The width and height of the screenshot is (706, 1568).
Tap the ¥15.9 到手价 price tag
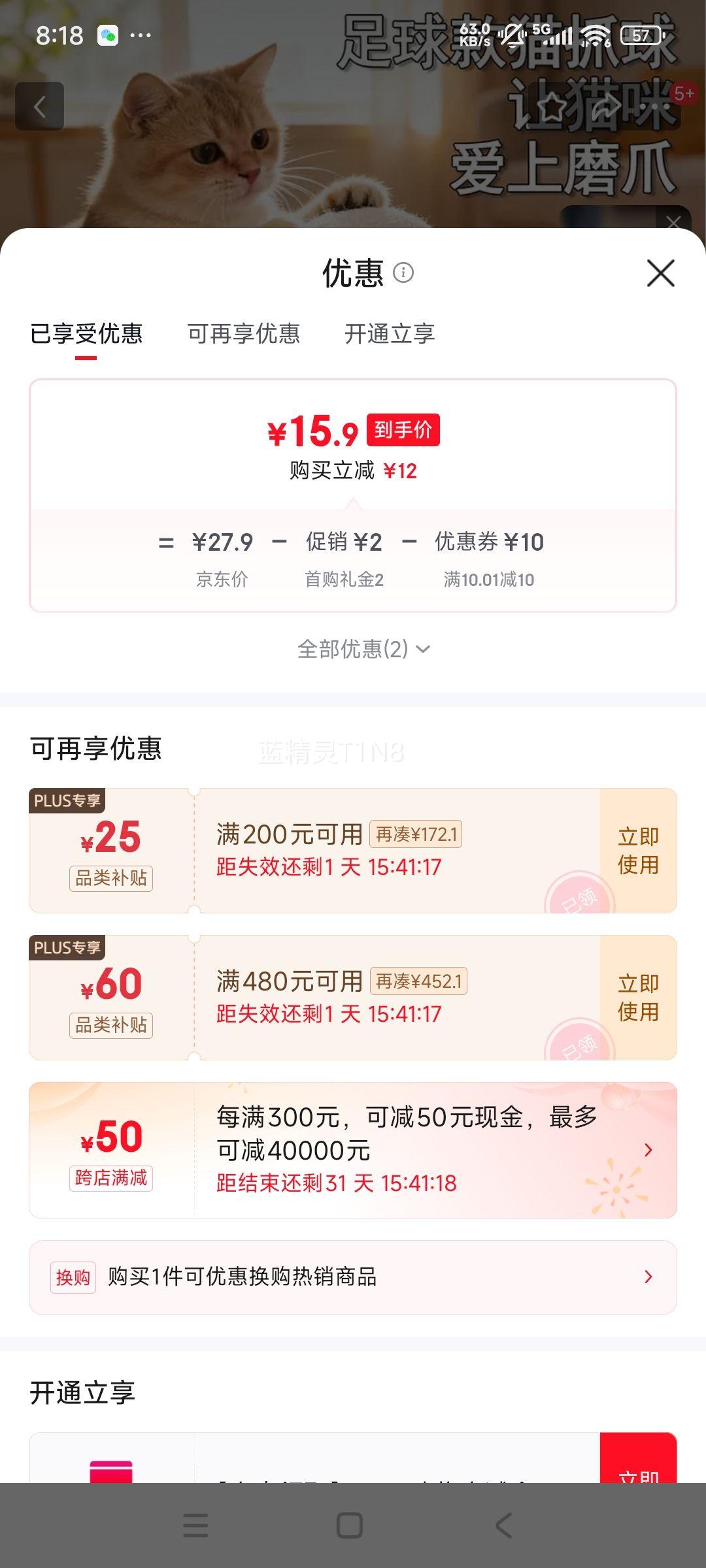(x=353, y=430)
